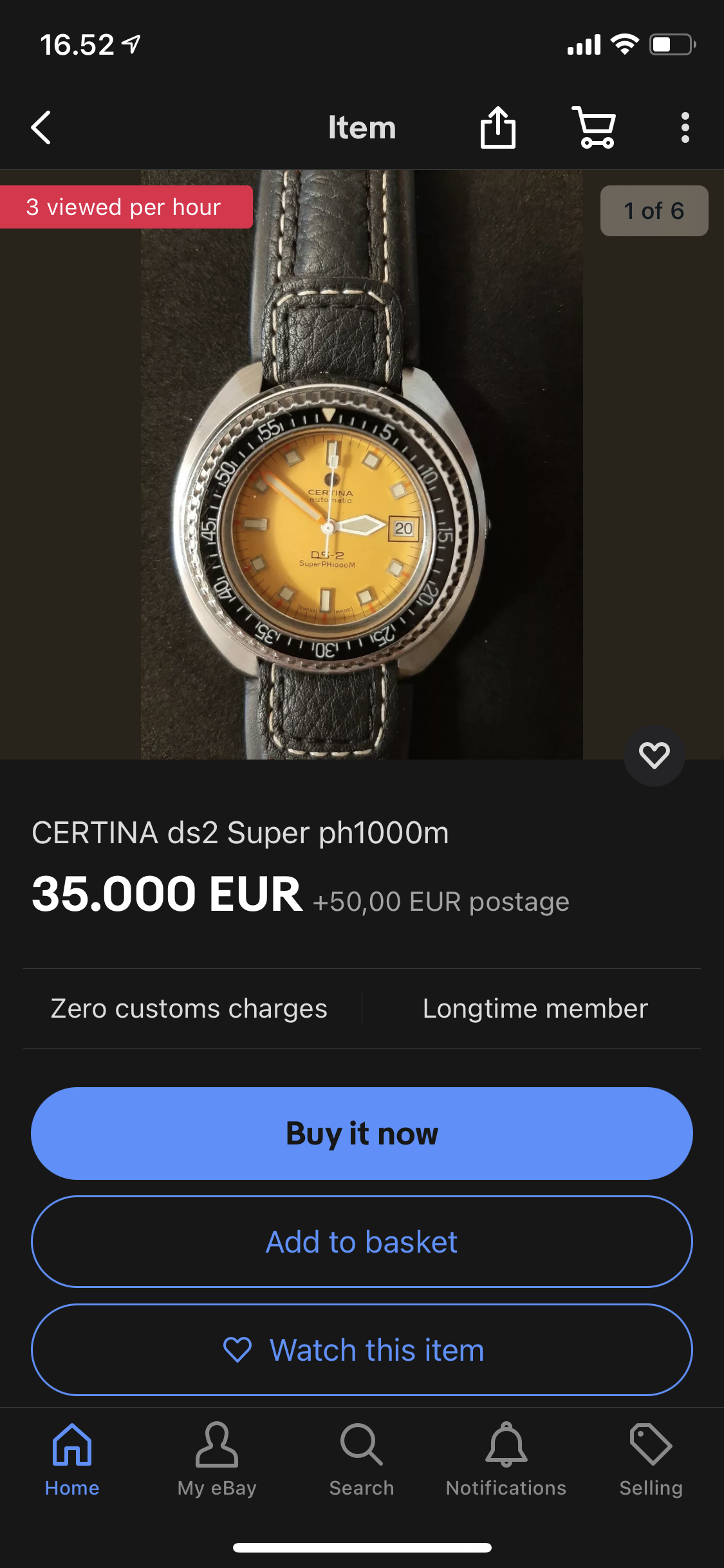Switch to the Selling tab
724x1568 pixels.
(x=651, y=1460)
